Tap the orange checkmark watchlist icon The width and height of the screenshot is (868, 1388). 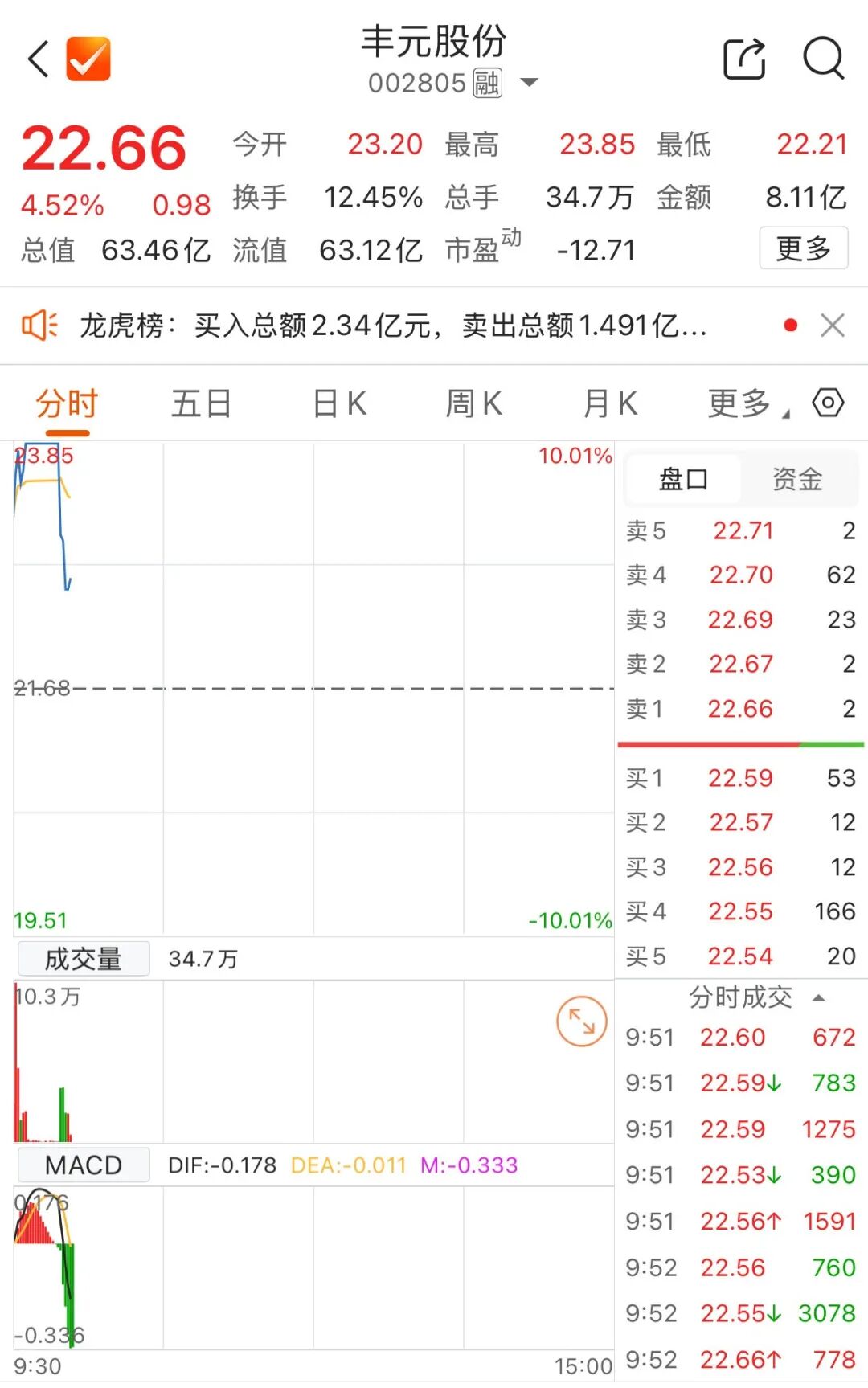[88, 59]
